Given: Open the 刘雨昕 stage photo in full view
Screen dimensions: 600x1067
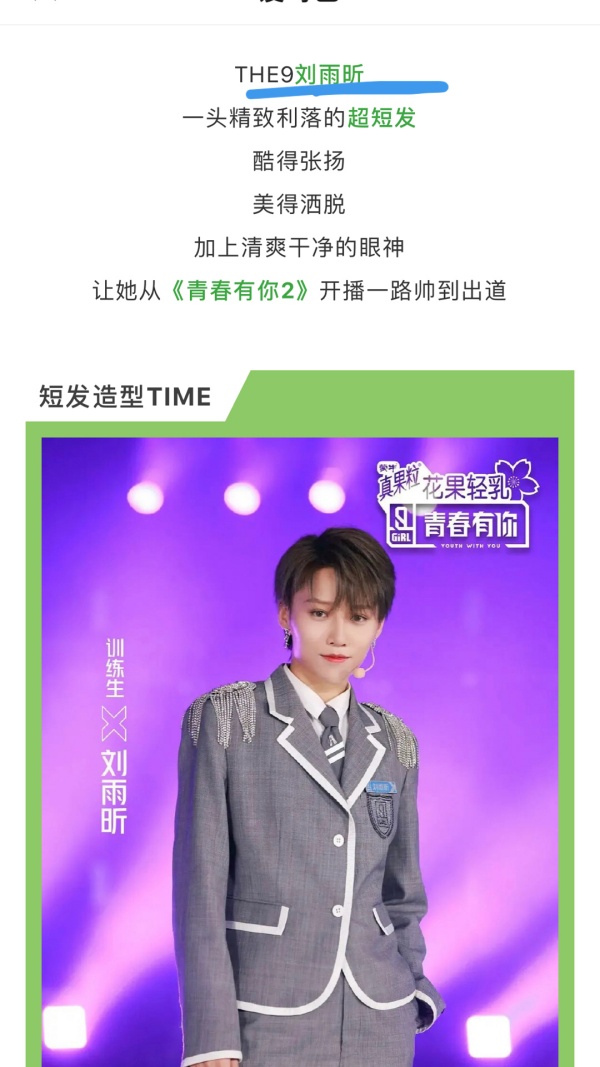Looking at the screenshot, I should click(x=300, y=750).
